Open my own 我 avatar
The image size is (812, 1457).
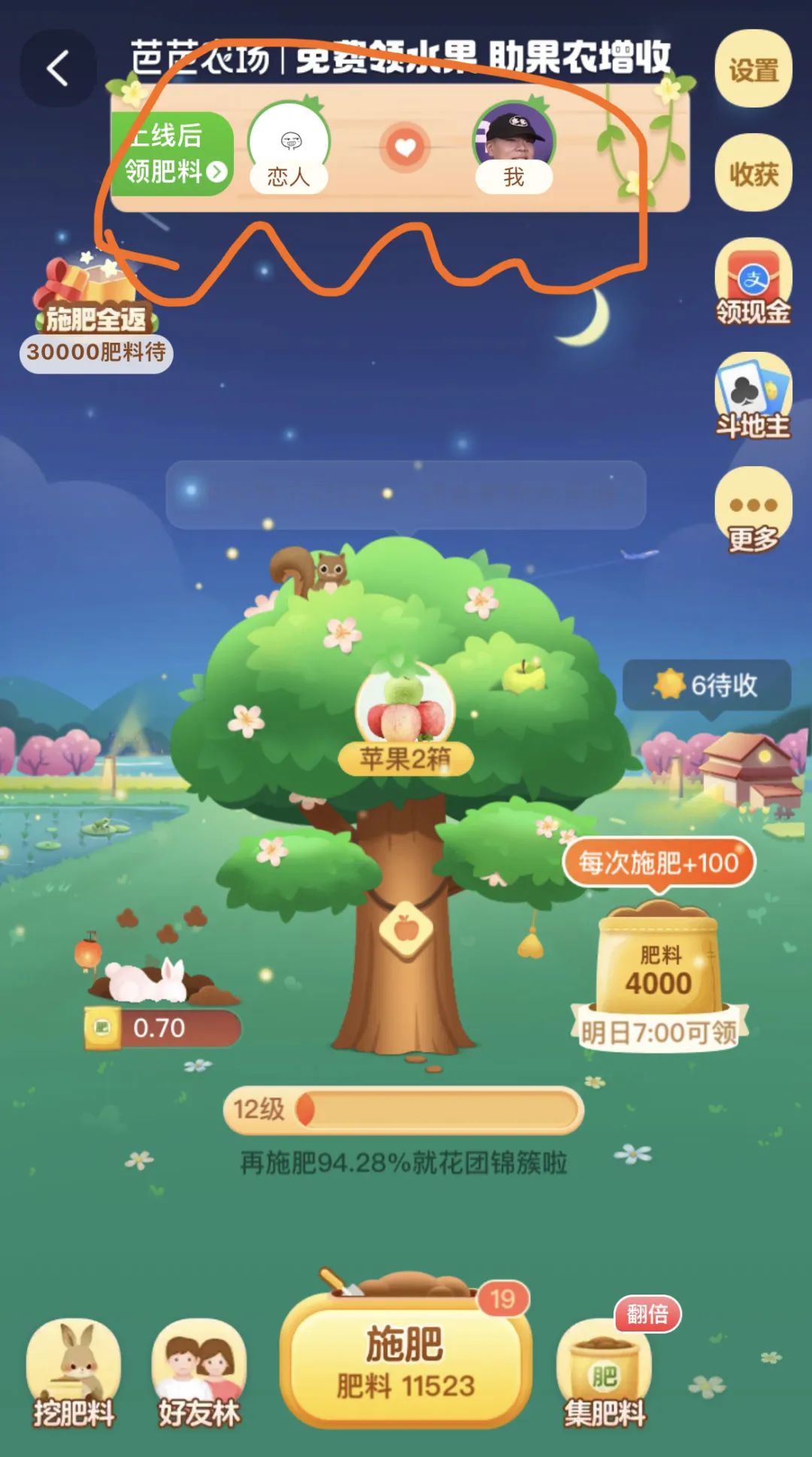click(x=514, y=147)
